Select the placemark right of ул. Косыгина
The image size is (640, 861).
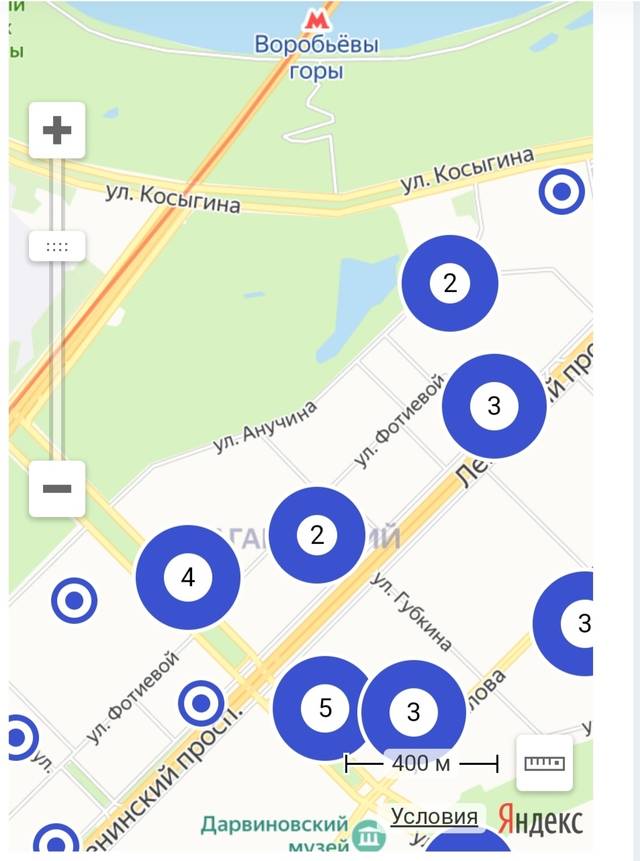[x=561, y=191]
